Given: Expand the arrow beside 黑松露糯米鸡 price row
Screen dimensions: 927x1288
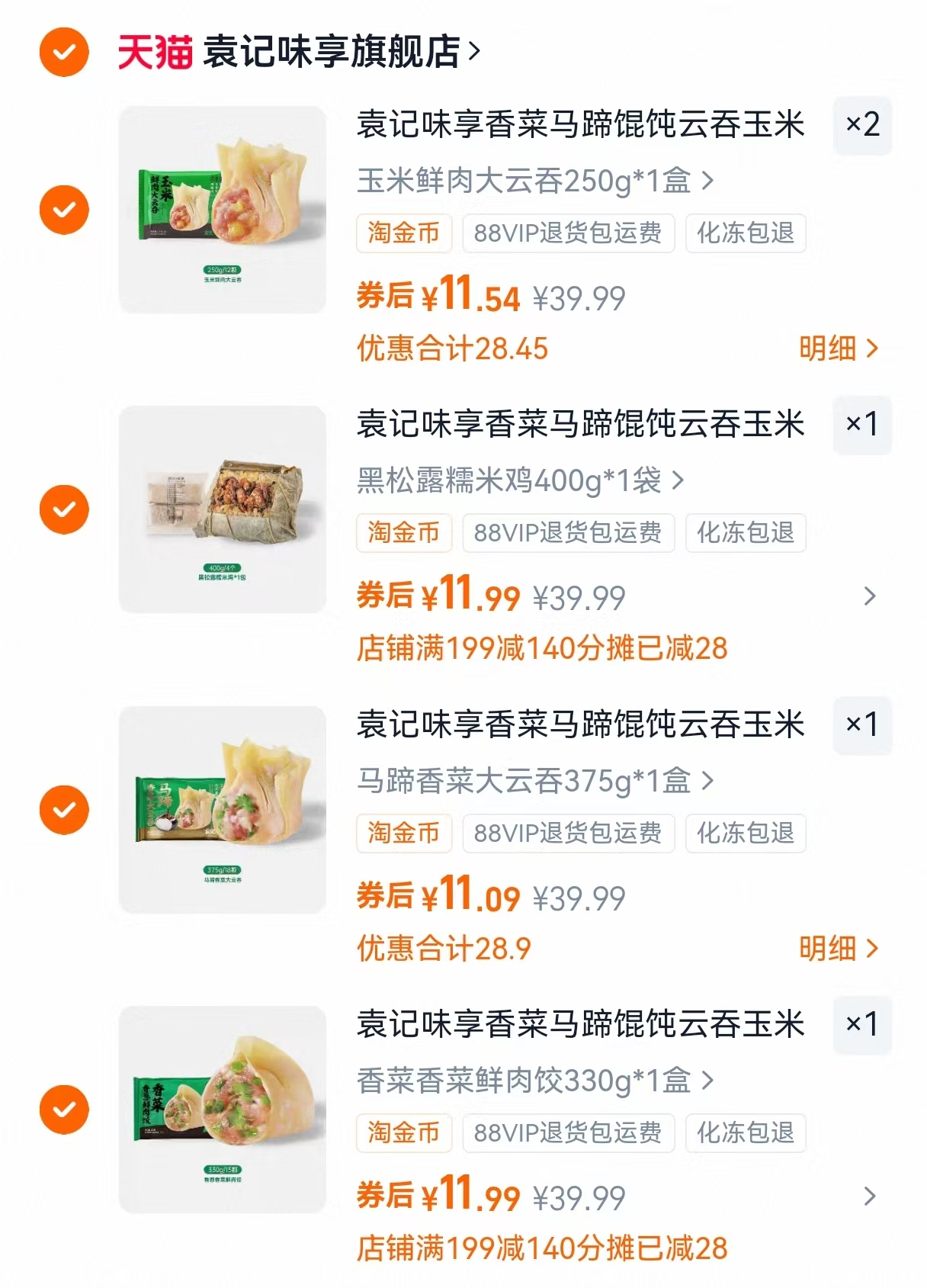Looking at the screenshot, I should (x=869, y=597).
